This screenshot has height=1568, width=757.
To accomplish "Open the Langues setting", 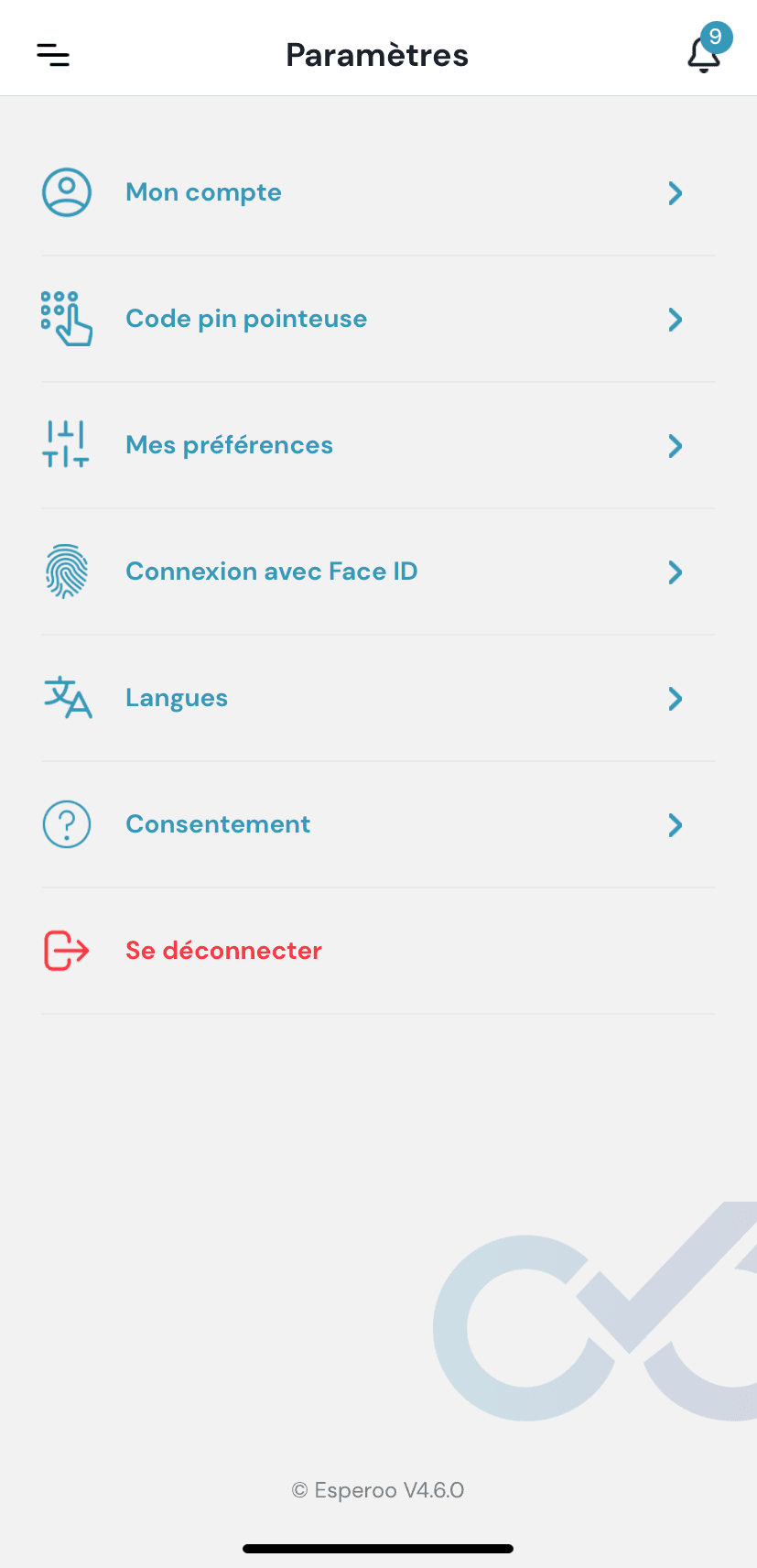I will click(x=177, y=698).
